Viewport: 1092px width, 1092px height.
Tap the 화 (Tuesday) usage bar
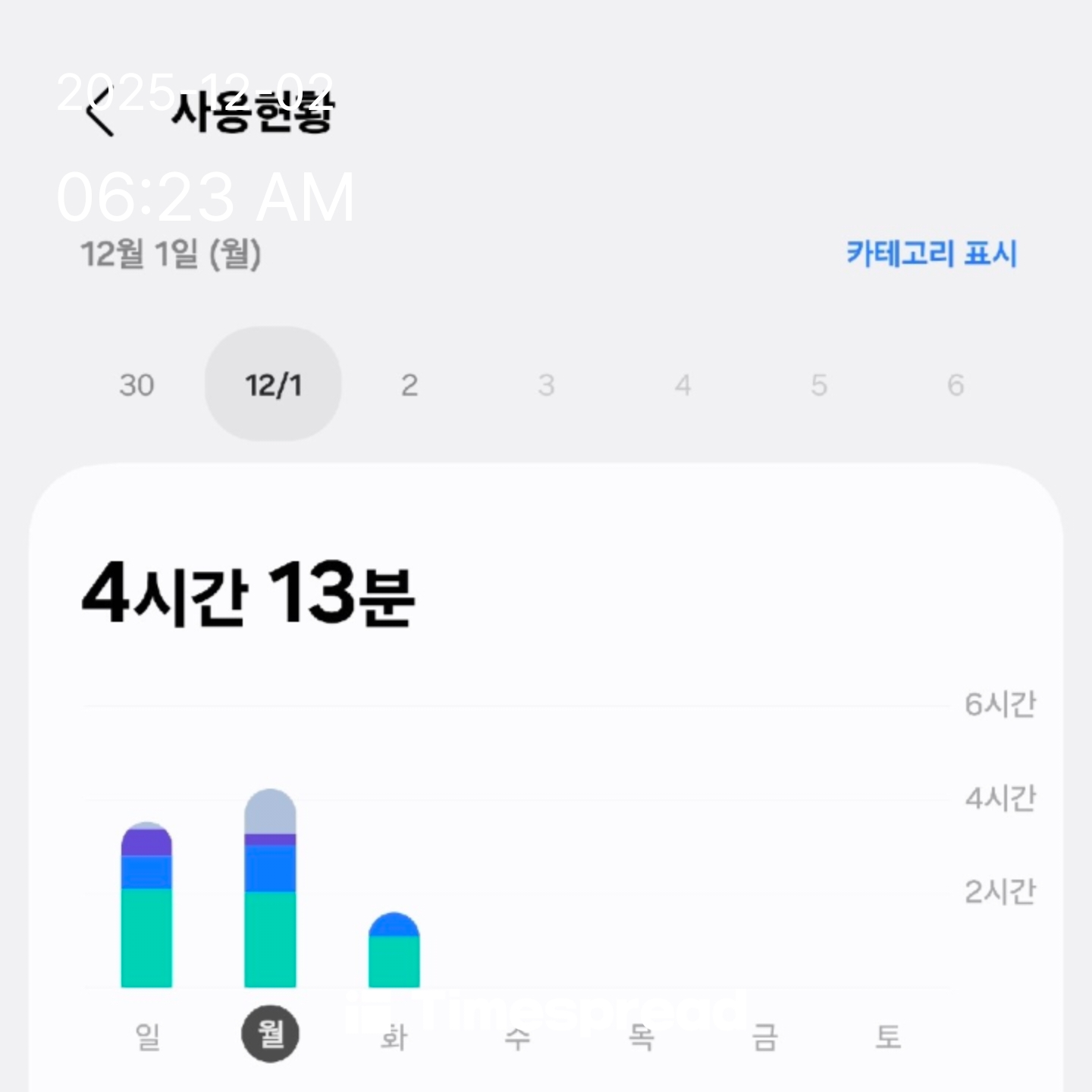pyautogui.click(x=394, y=951)
